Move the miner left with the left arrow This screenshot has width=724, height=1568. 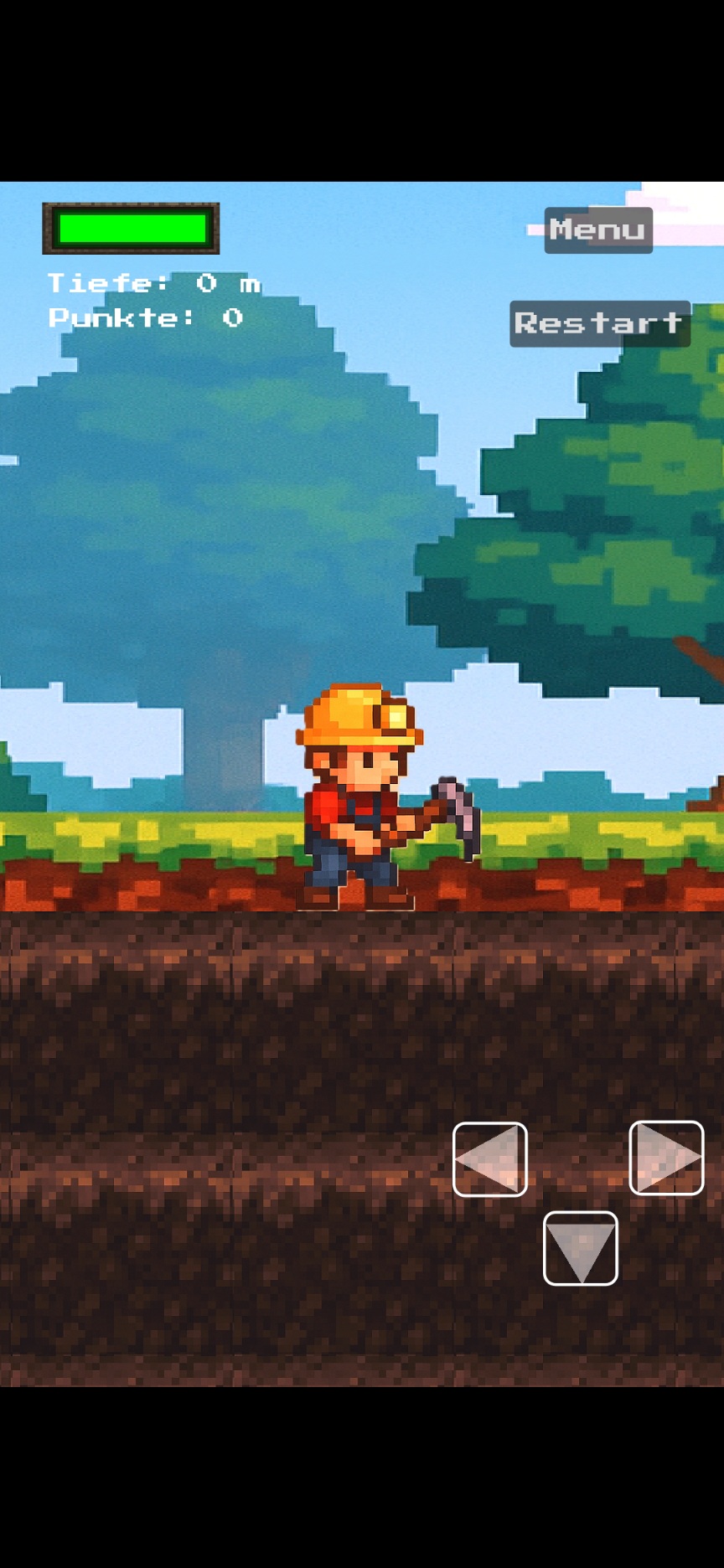tap(490, 1159)
